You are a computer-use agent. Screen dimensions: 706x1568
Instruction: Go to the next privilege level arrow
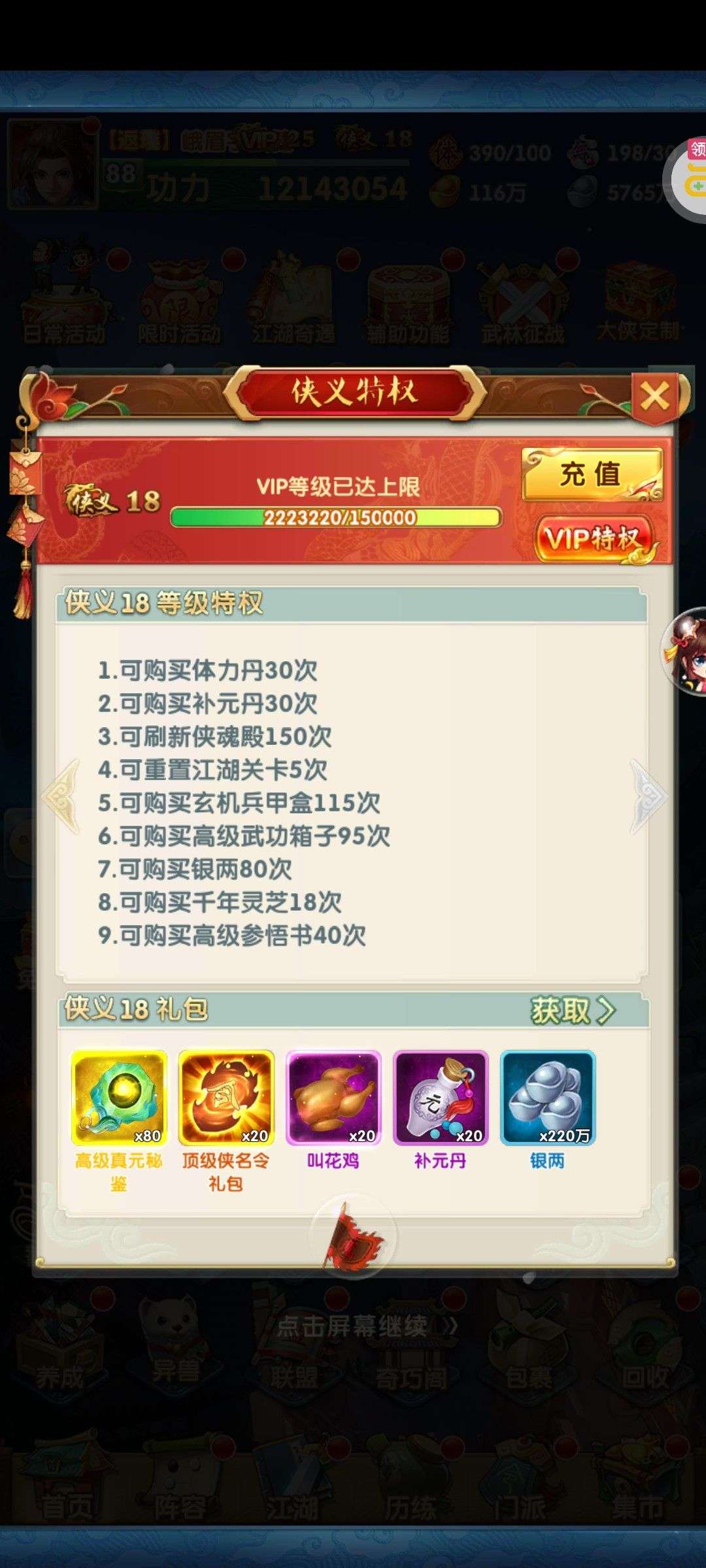click(x=648, y=796)
